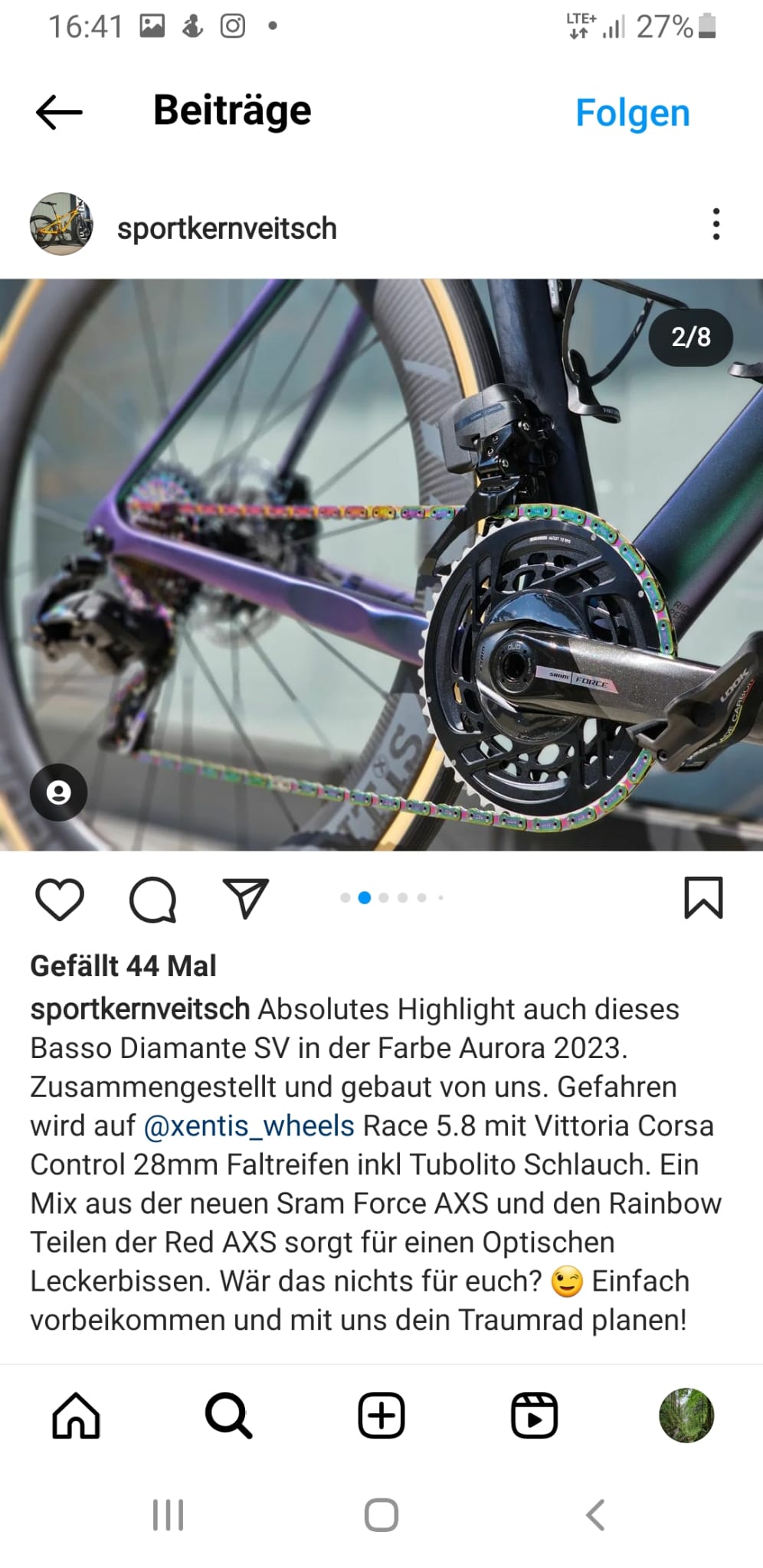Create a new post with plus
The image size is (763, 1568).
click(381, 1416)
